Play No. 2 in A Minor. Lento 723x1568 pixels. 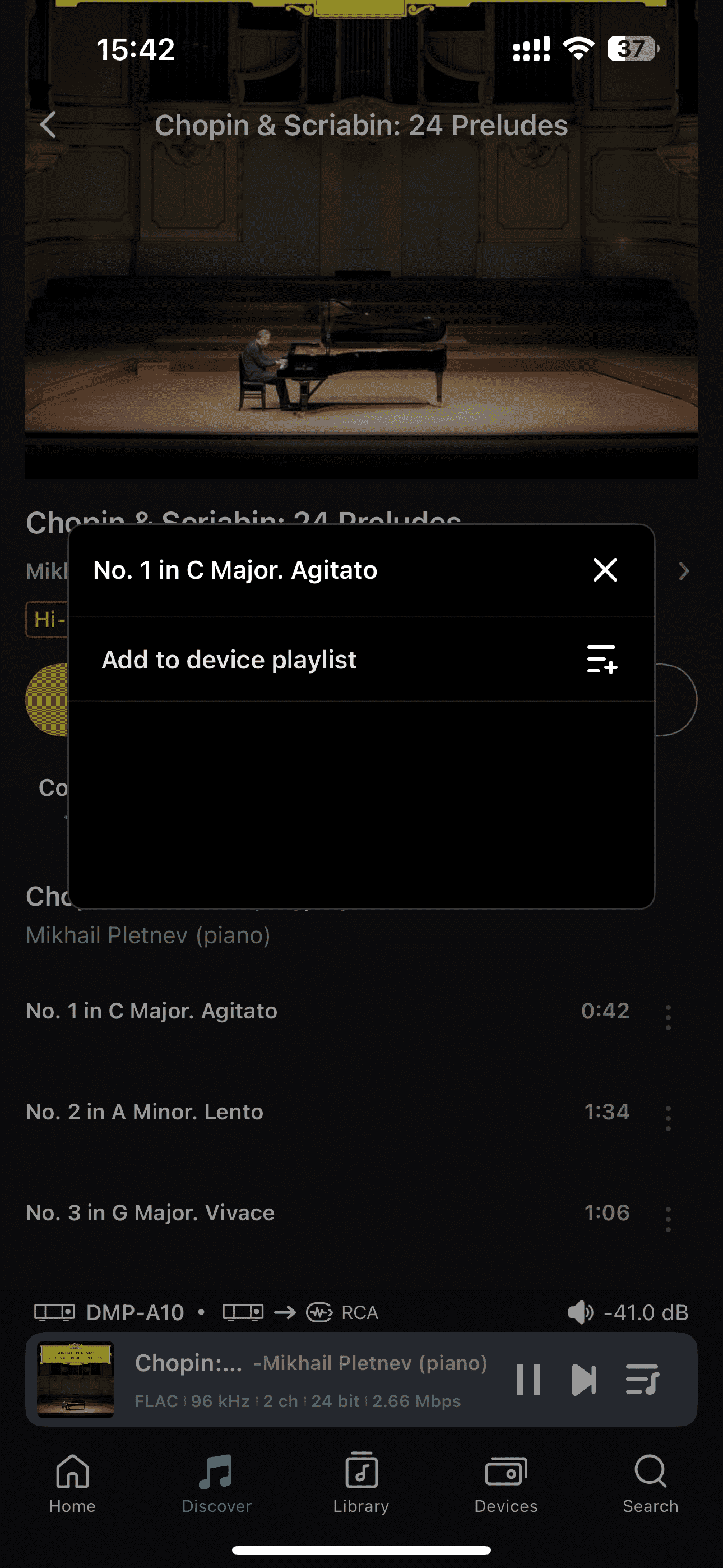pos(145,1112)
